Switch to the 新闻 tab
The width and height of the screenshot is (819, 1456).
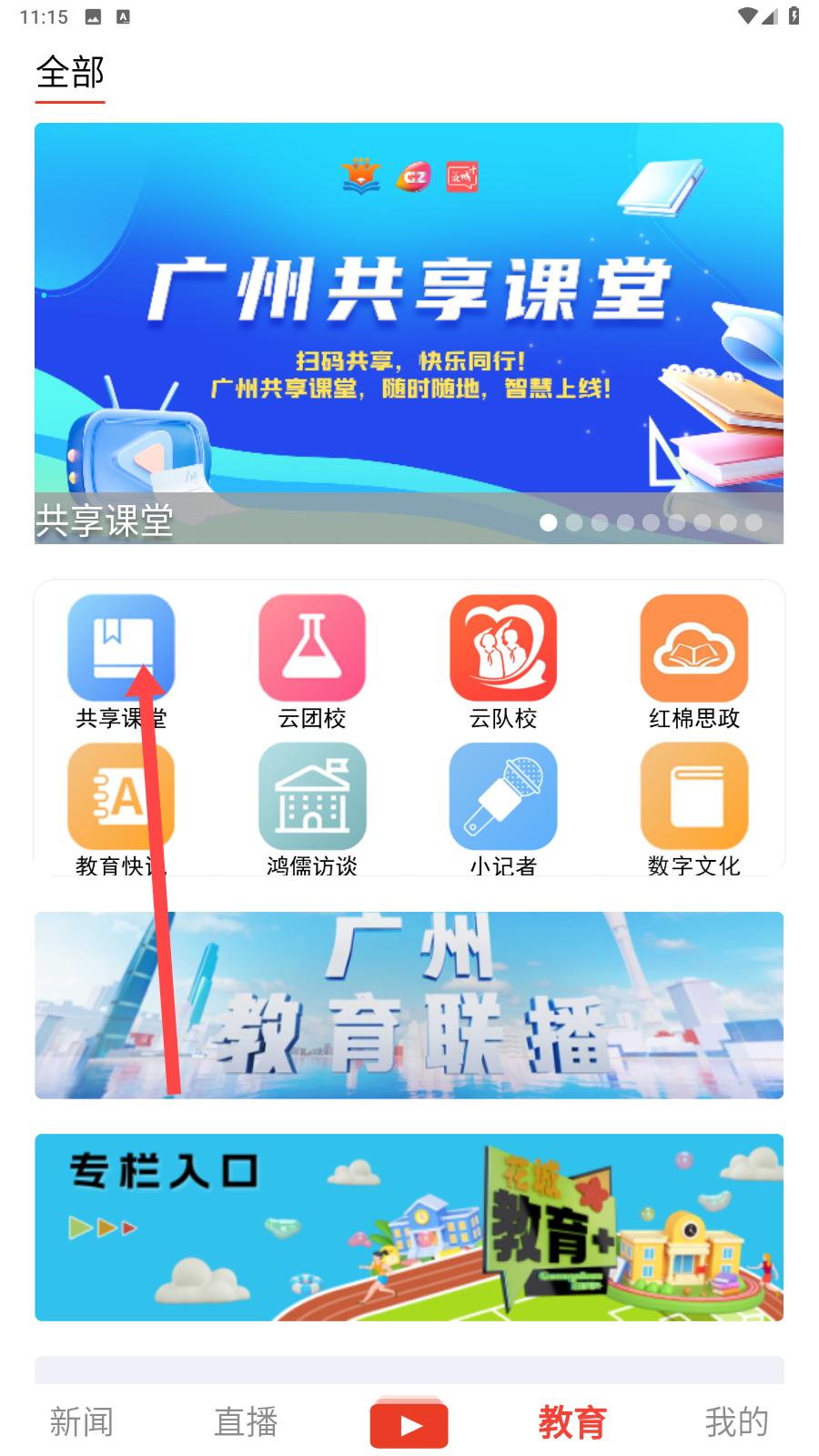tap(82, 1421)
